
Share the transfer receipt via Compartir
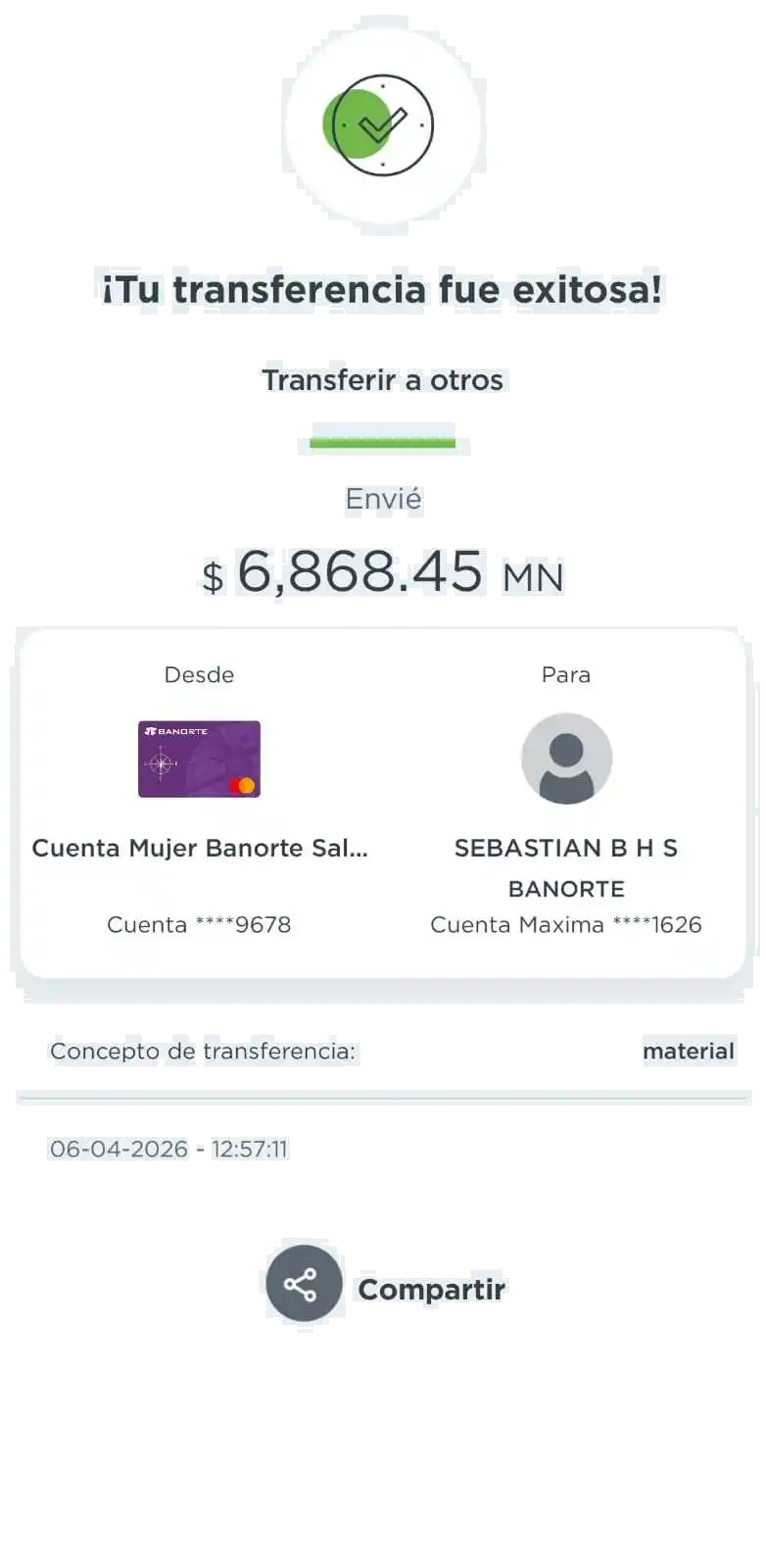(x=305, y=1285)
